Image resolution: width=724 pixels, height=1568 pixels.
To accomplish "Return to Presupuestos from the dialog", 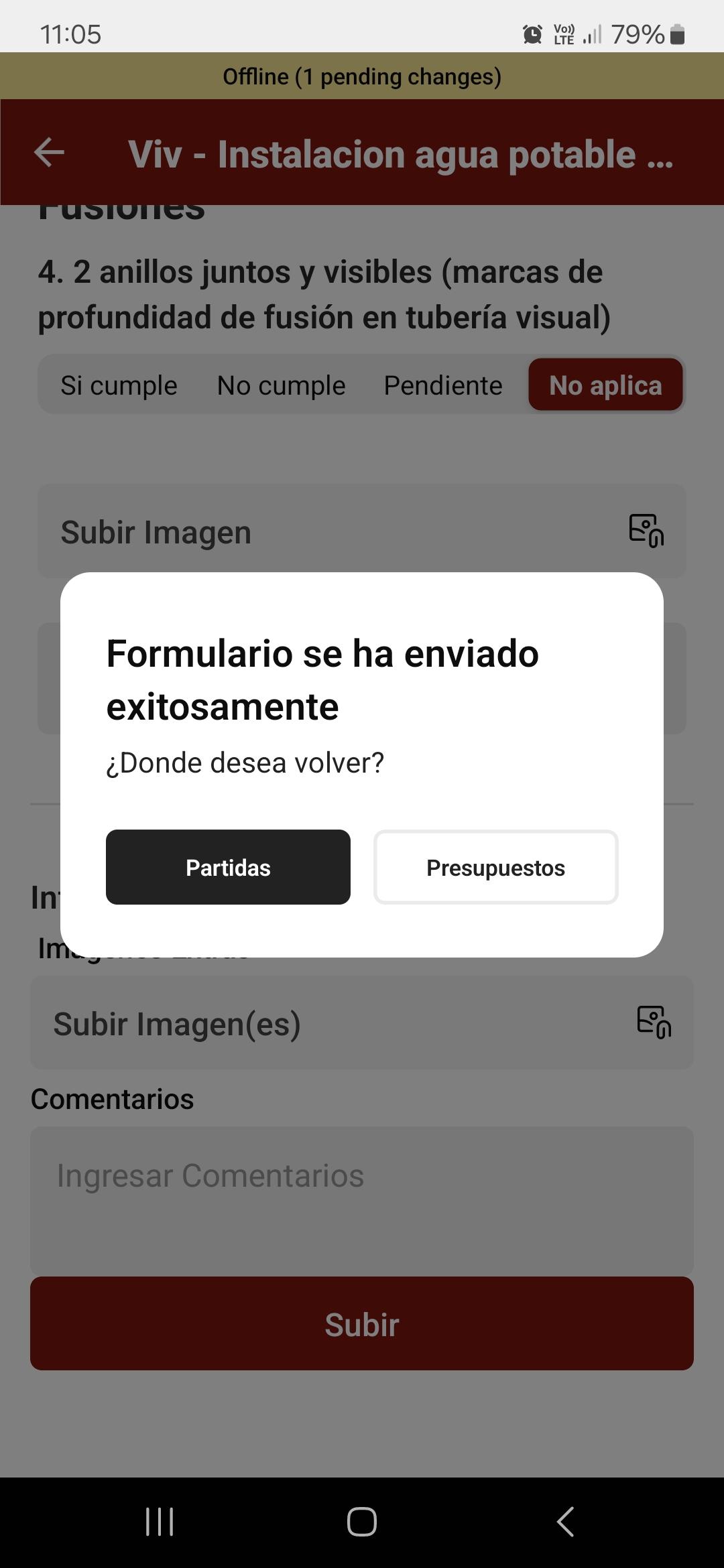I will [x=495, y=867].
